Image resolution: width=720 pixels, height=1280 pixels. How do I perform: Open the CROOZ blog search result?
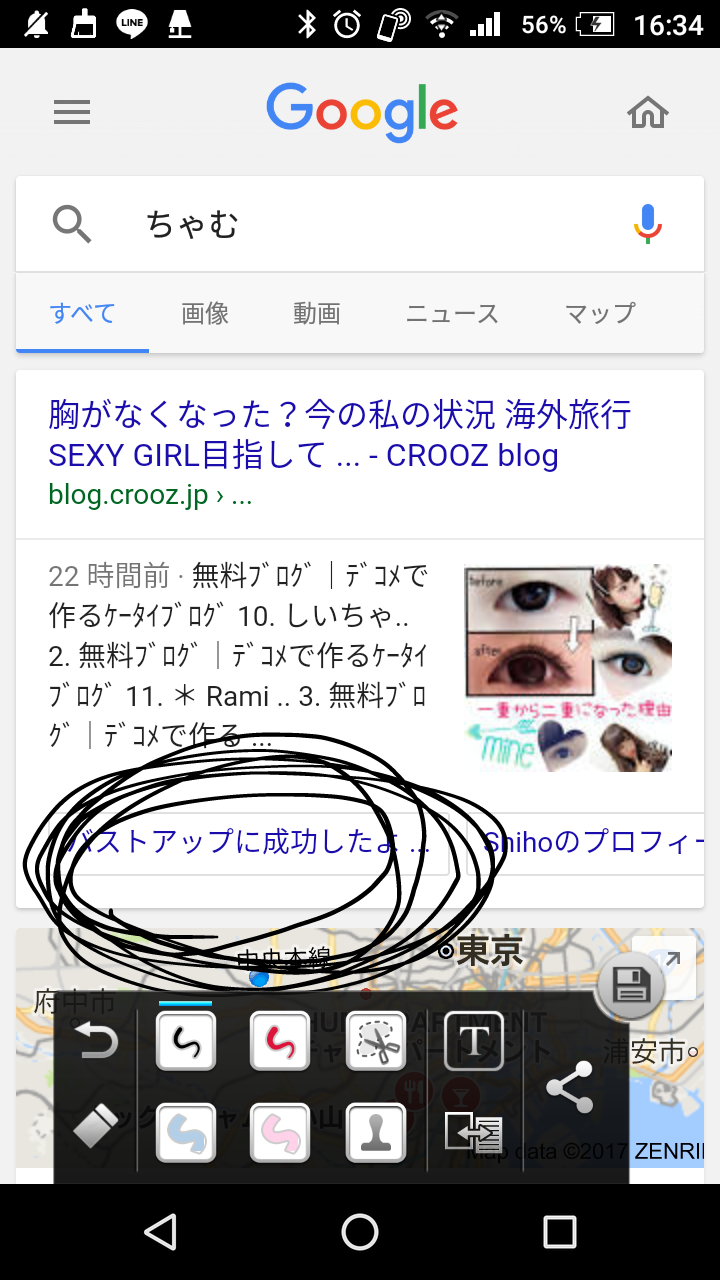tap(340, 435)
